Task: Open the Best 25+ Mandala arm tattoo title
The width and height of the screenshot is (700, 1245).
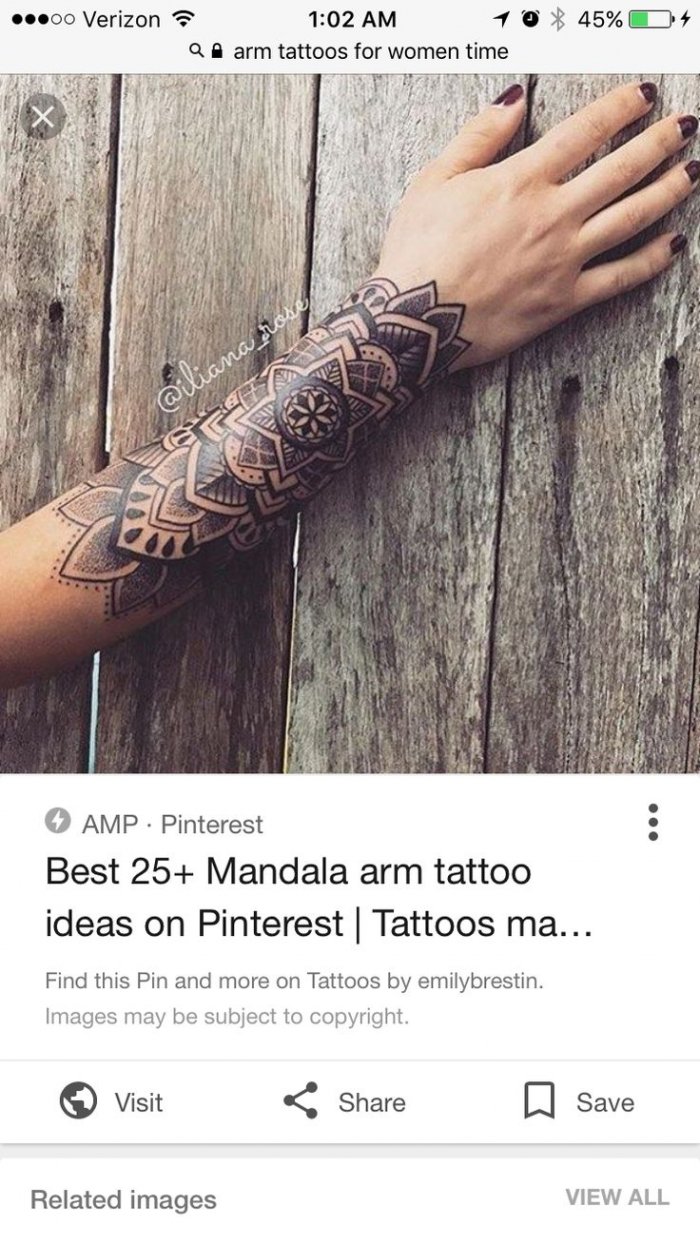Action: click(318, 897)
